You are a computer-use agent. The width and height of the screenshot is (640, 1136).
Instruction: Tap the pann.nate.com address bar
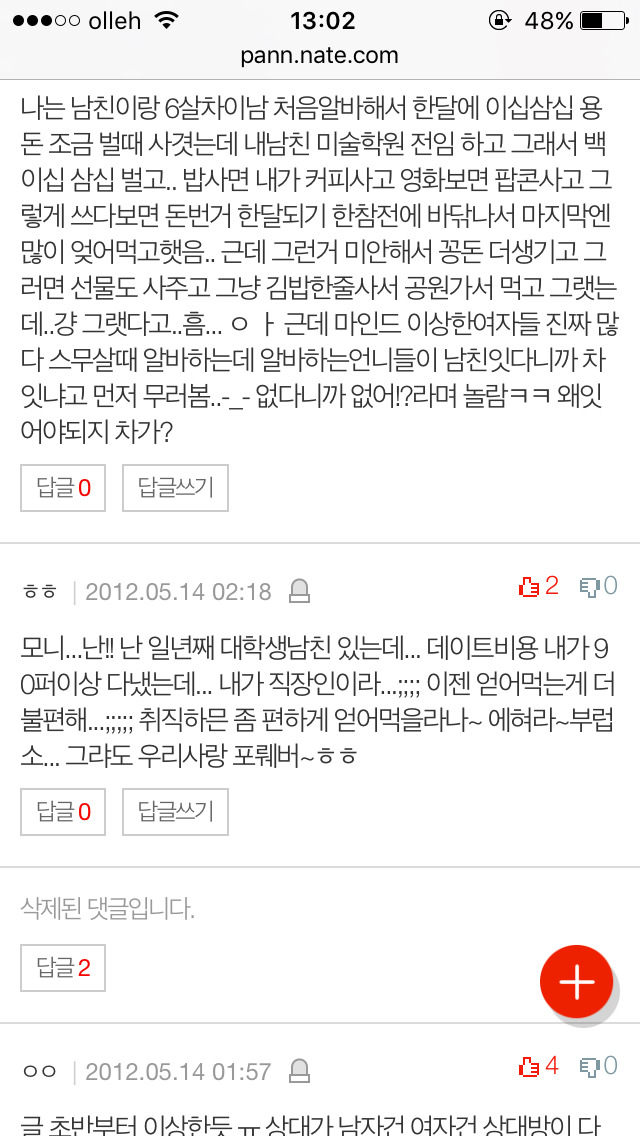[320, 55]
